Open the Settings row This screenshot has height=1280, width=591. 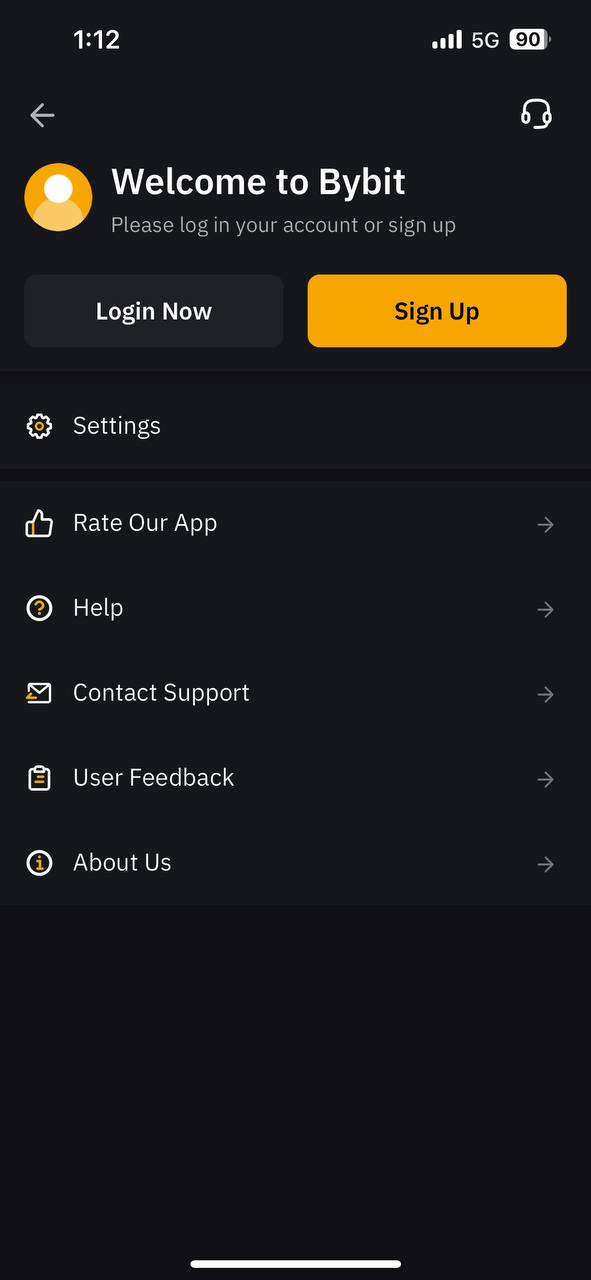pyautogui.click(x=295, y=426)
